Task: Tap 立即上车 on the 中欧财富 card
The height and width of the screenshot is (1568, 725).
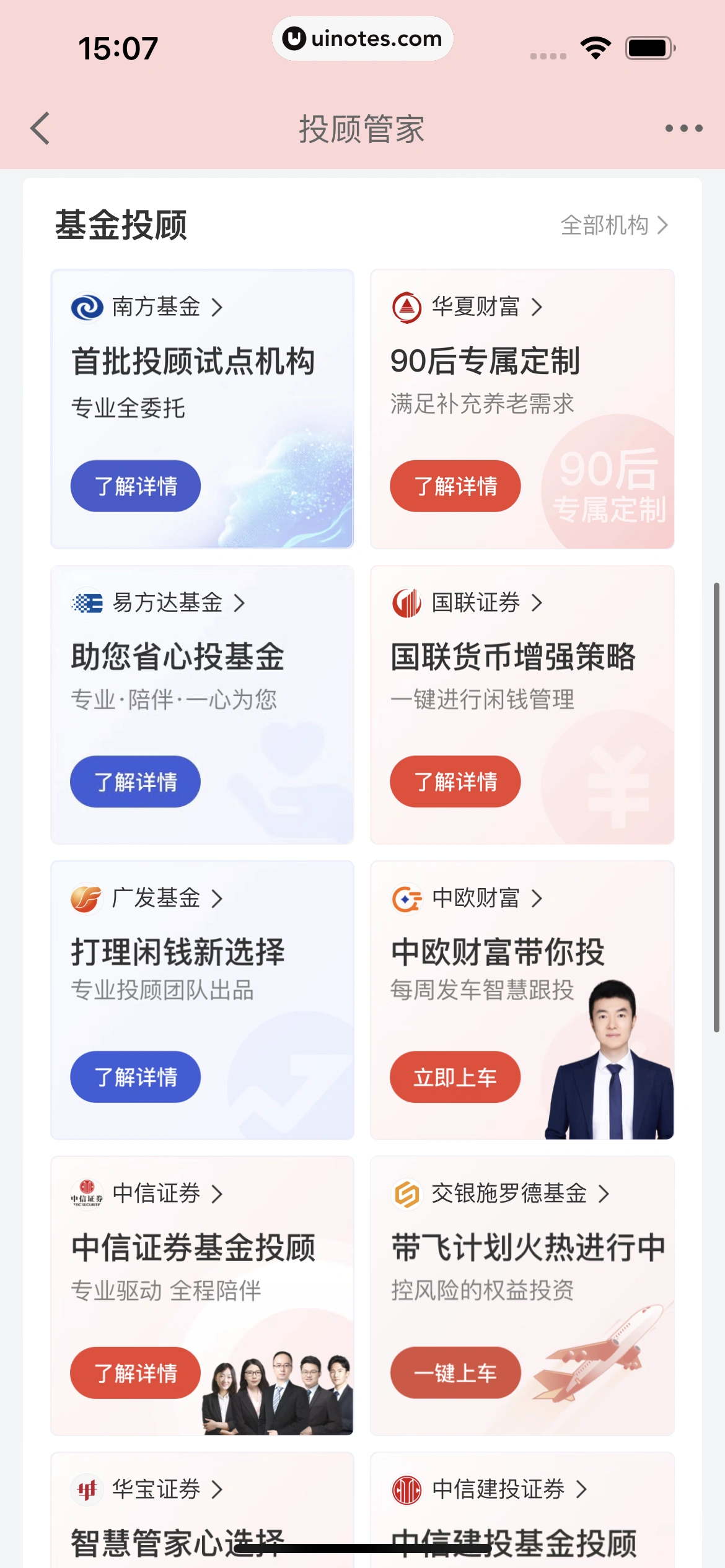Action: click(x=455, y=1077)
